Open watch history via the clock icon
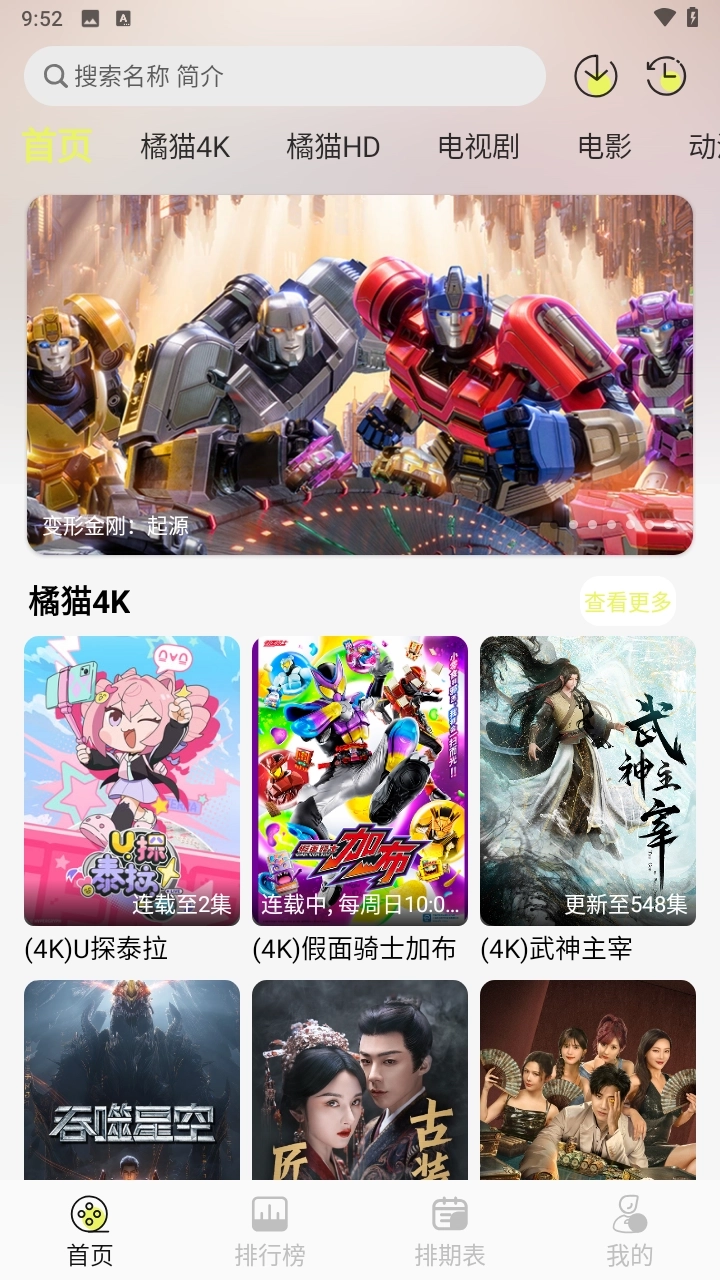Image resolution: width=720 pixels, height=1280 pixels. [x=666, y=75]
